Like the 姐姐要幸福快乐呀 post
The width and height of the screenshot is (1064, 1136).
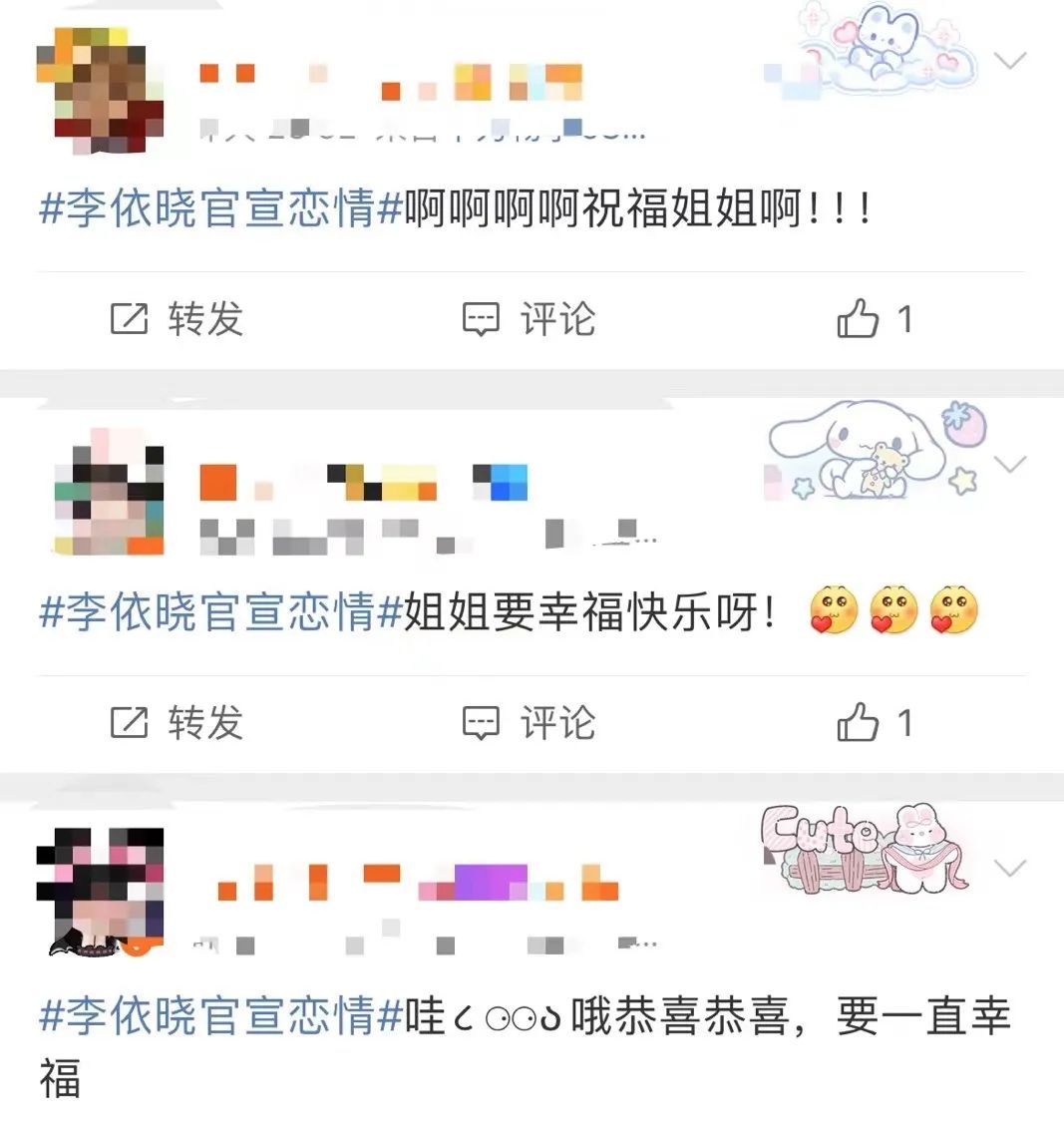(x=860, y=723)
